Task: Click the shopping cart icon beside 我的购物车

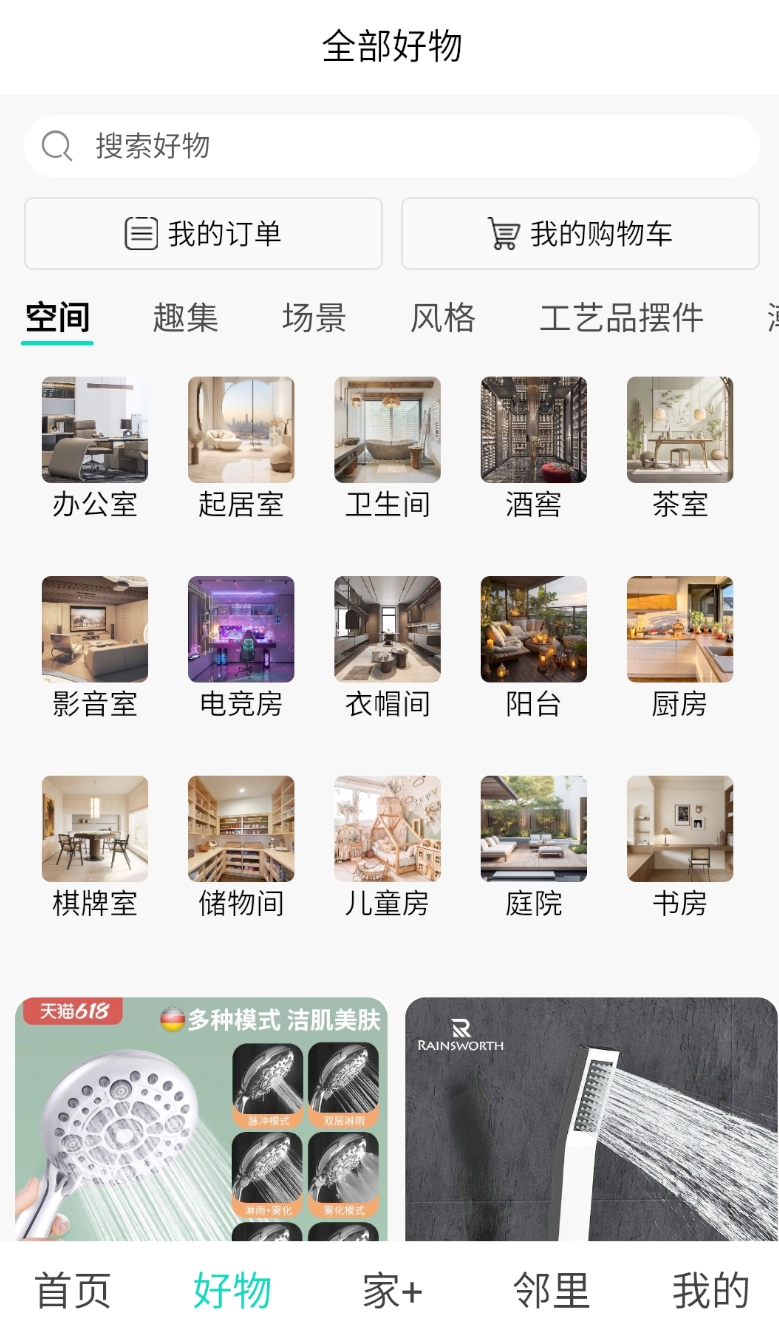Action: point(504,233)
